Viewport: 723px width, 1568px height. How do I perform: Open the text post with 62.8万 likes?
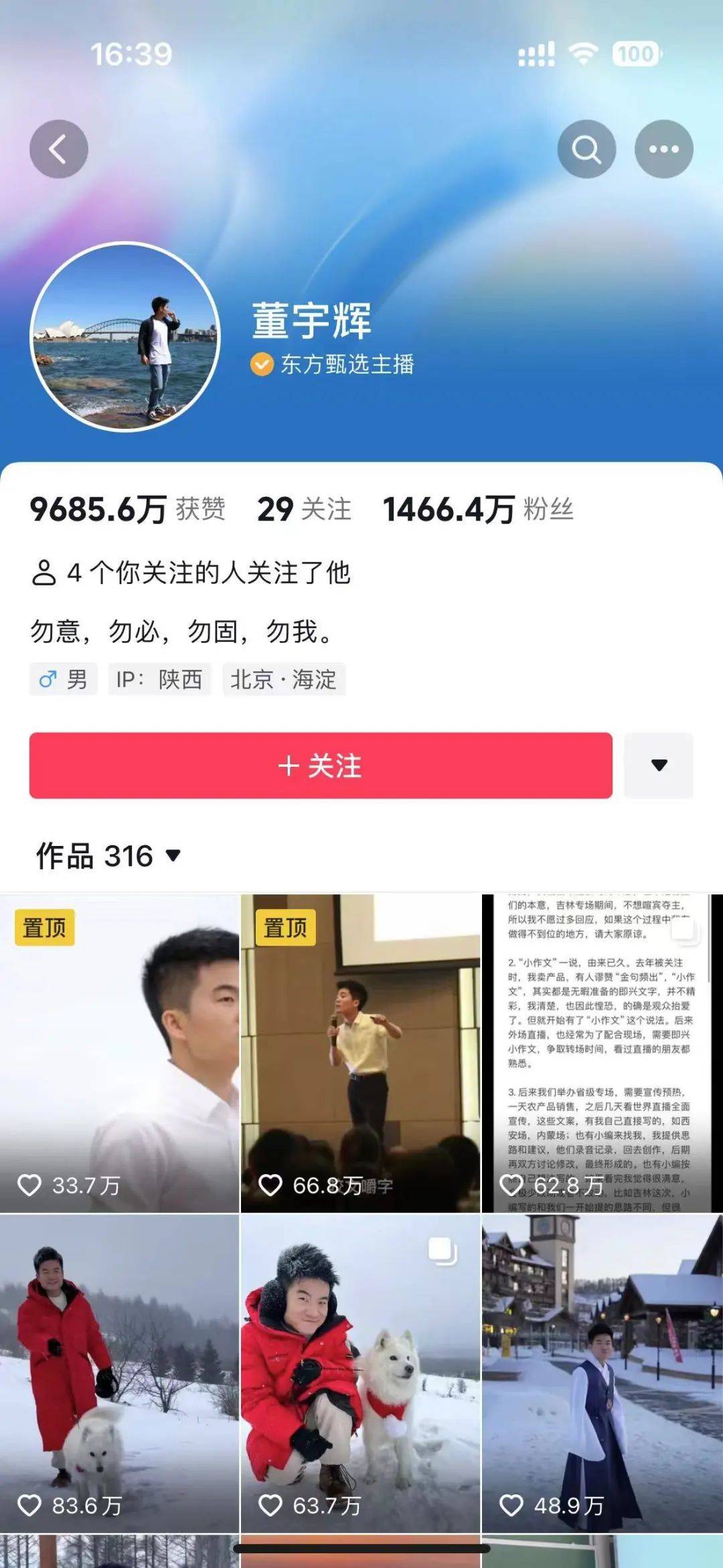601,1053
